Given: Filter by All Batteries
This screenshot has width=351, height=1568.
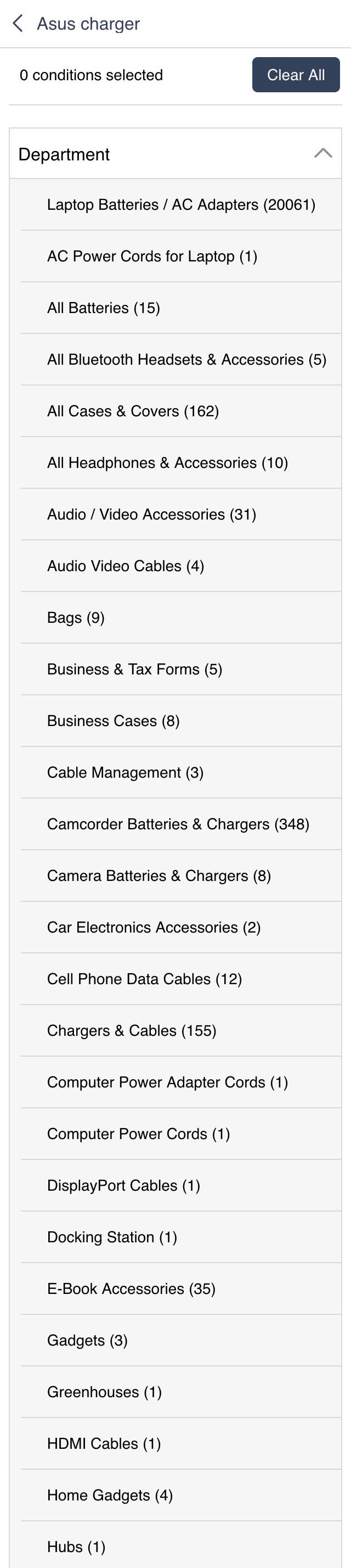Looking at the screenshot, I should point(104,308).
